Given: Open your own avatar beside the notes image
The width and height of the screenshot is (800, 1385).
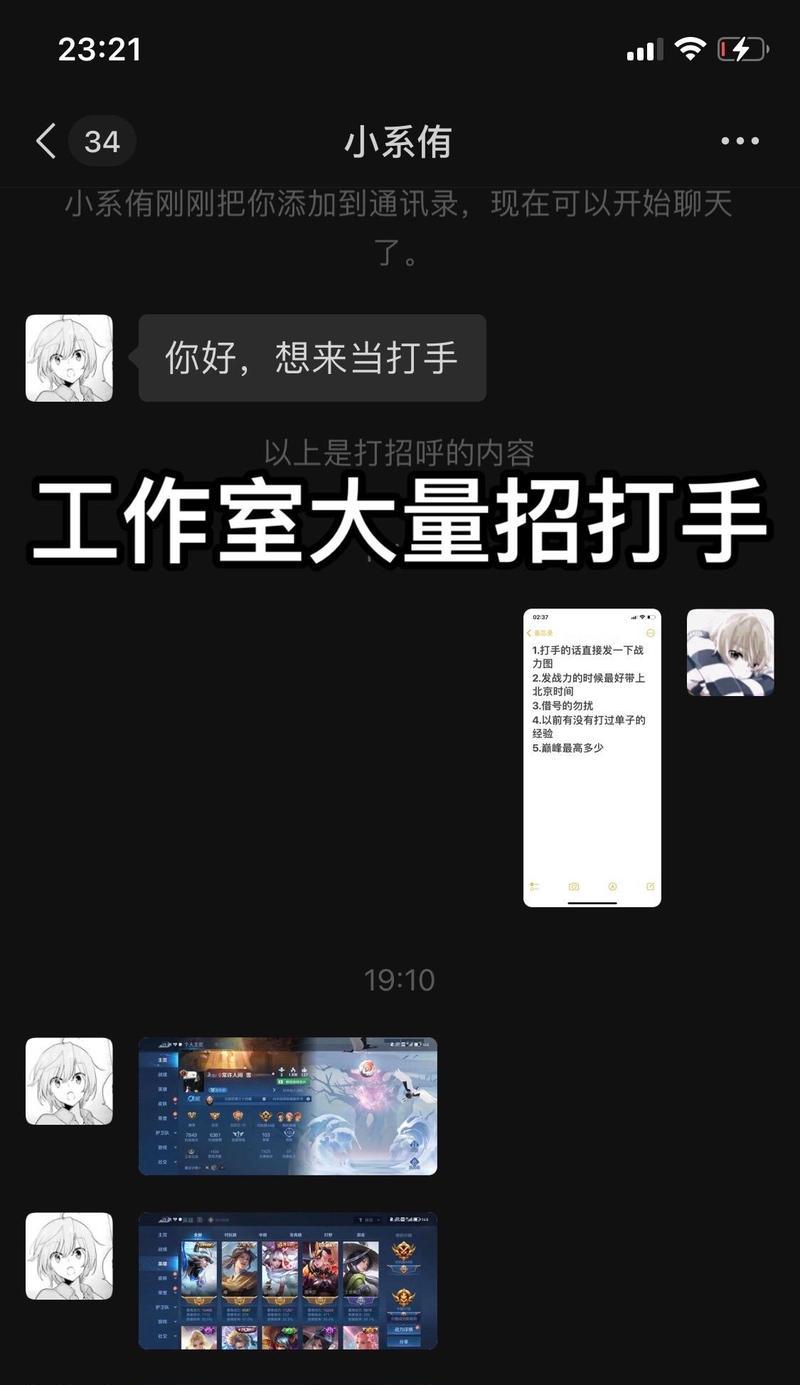Looking at the screenshot, I should click(730, 652).
